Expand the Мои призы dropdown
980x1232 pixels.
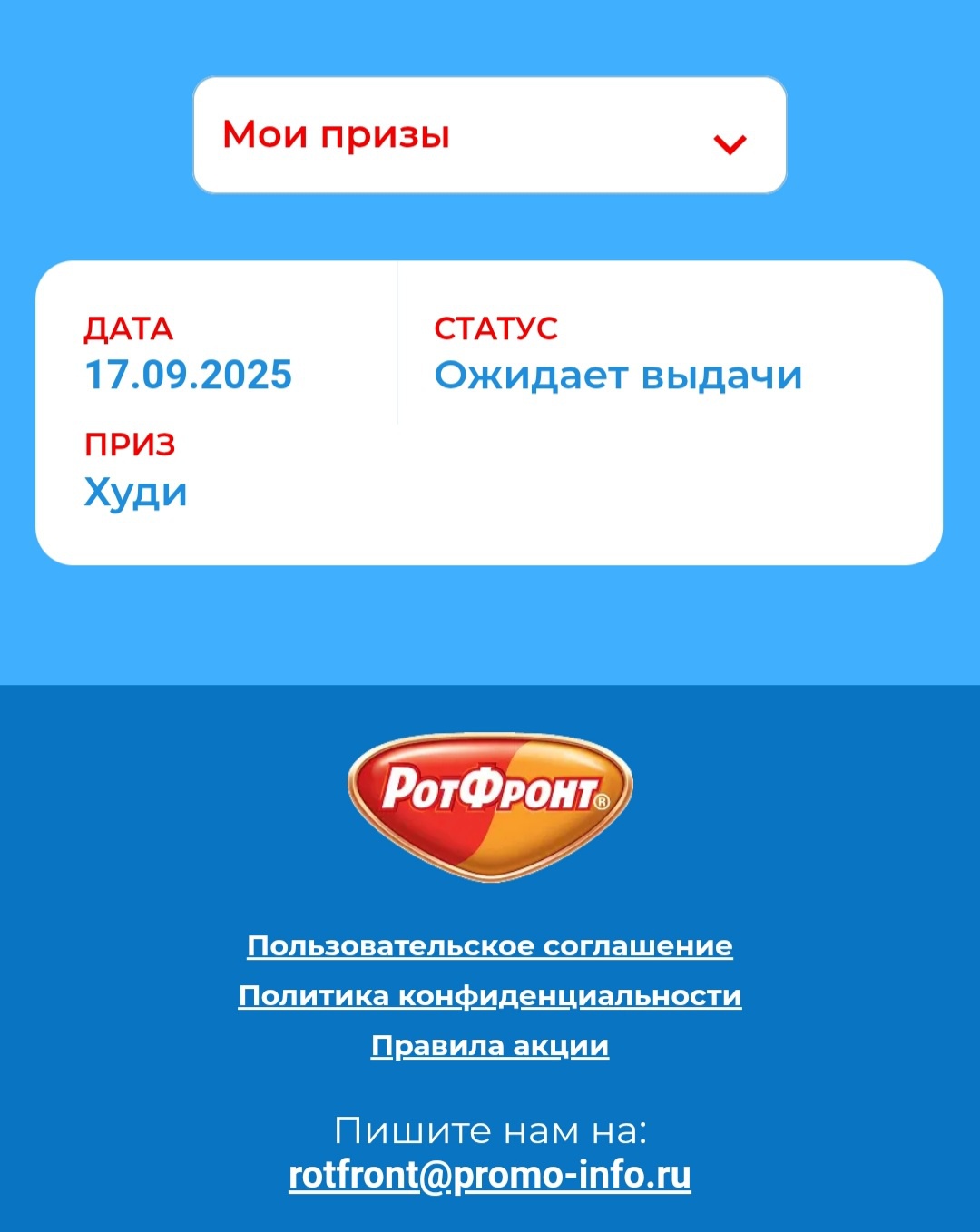click(489, 135)
